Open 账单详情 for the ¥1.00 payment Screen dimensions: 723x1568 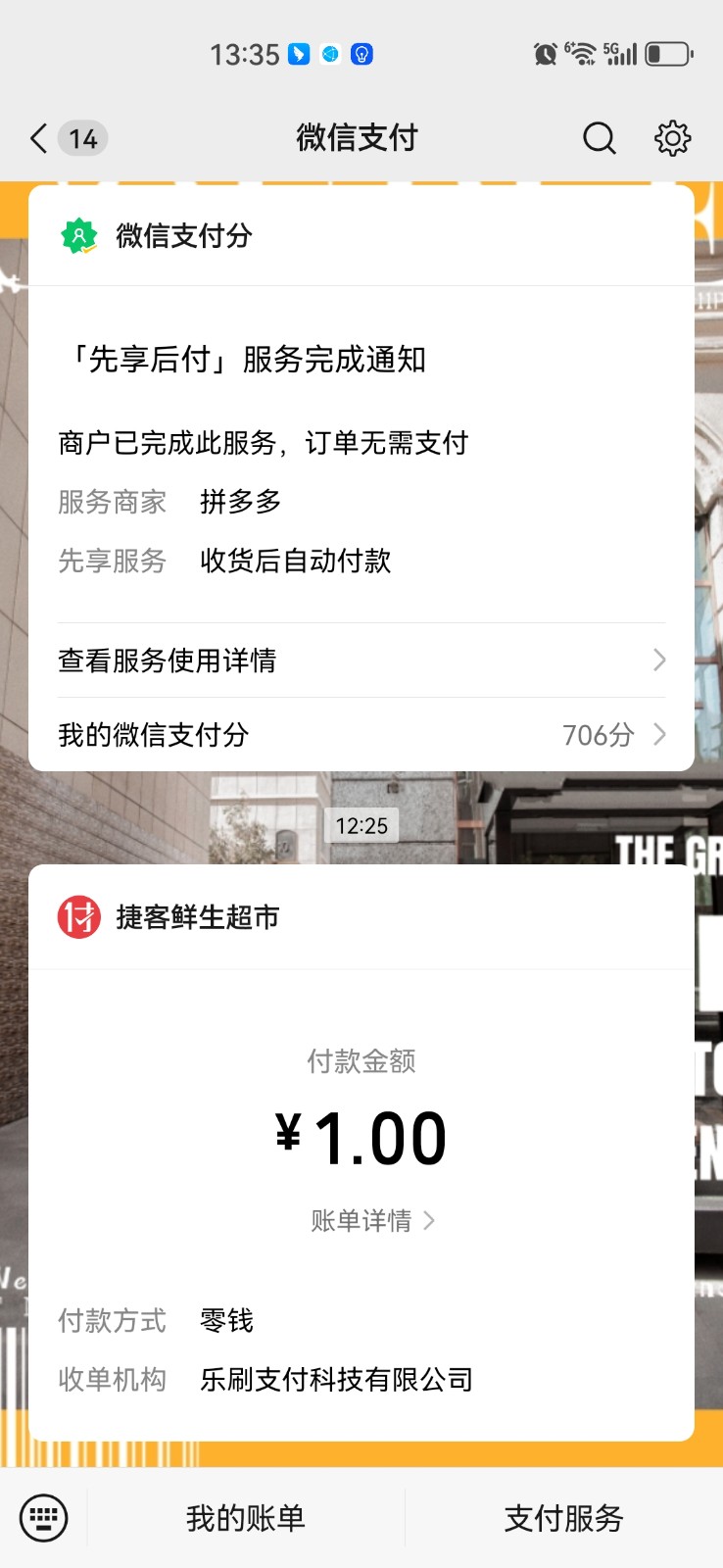372,1220
